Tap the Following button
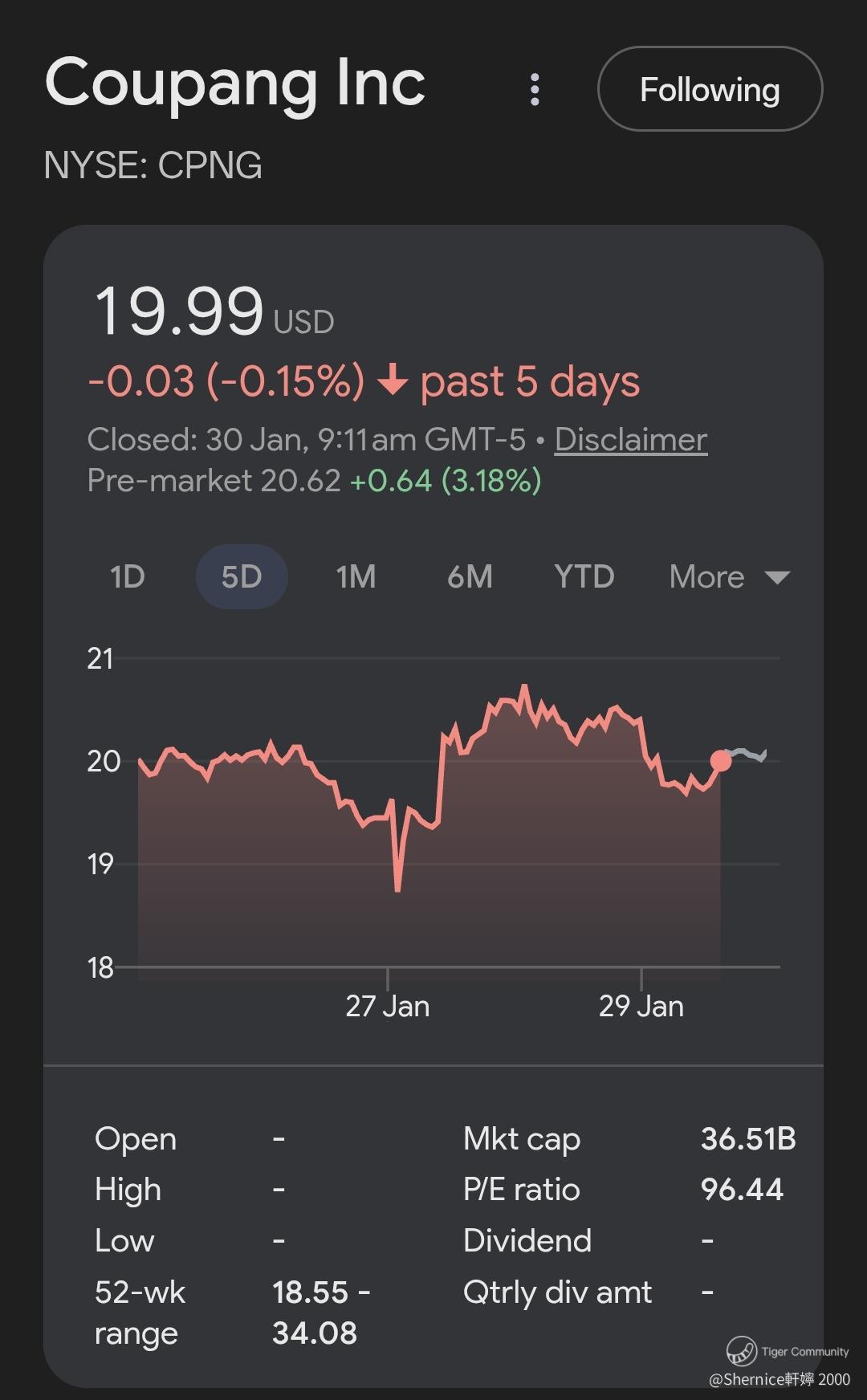 tap(710, 89)
